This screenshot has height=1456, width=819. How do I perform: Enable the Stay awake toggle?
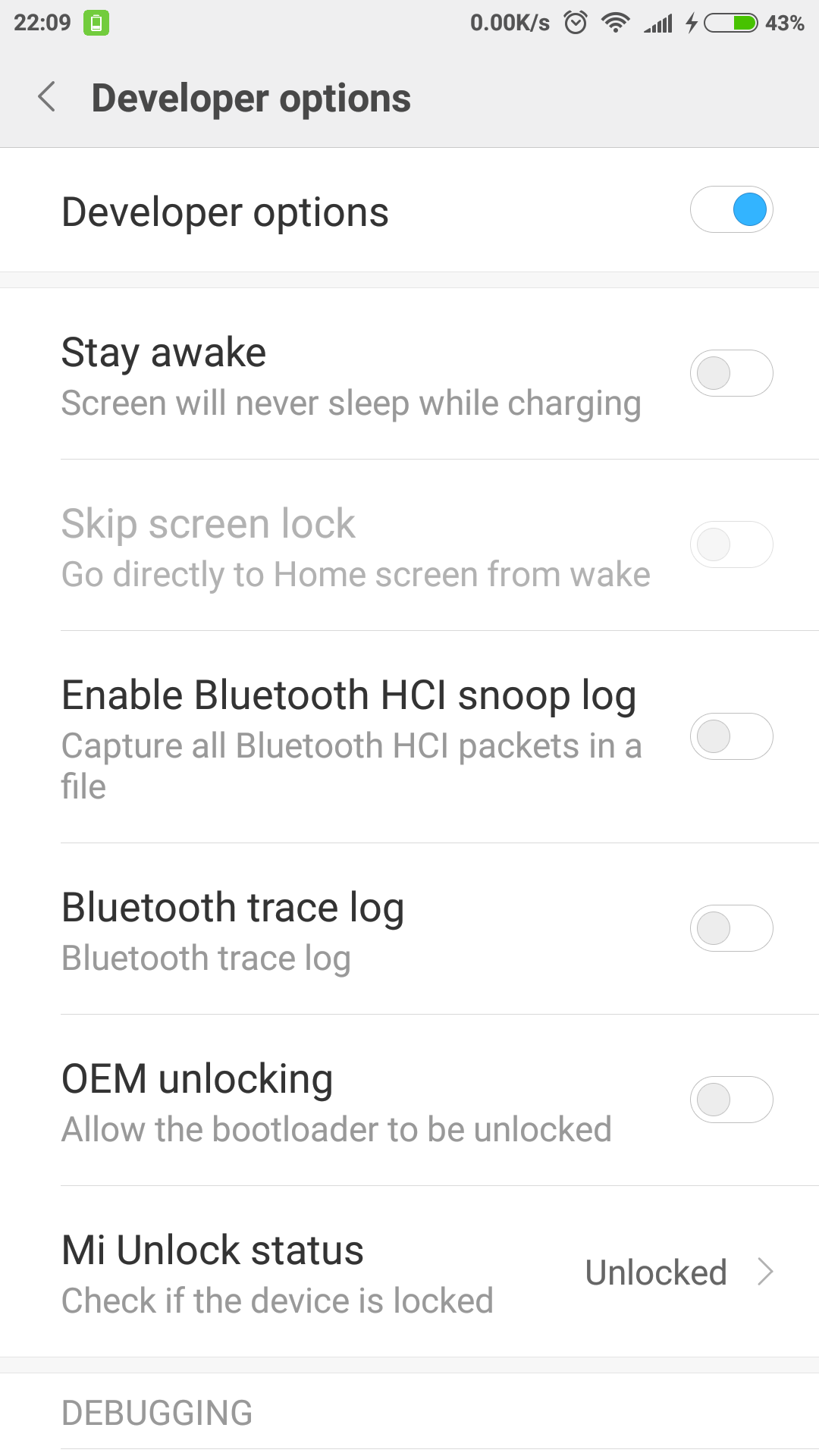coord(731,373)
